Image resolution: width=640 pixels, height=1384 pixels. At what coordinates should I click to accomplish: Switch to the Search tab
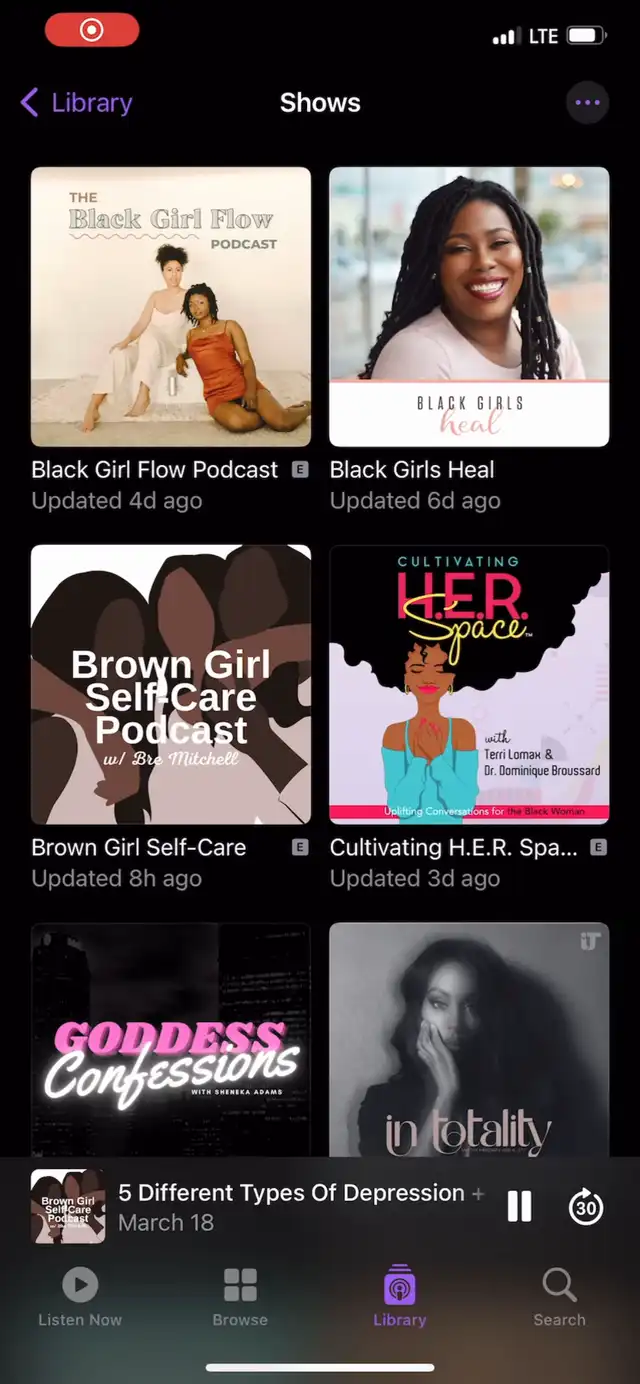[559, 1296]
